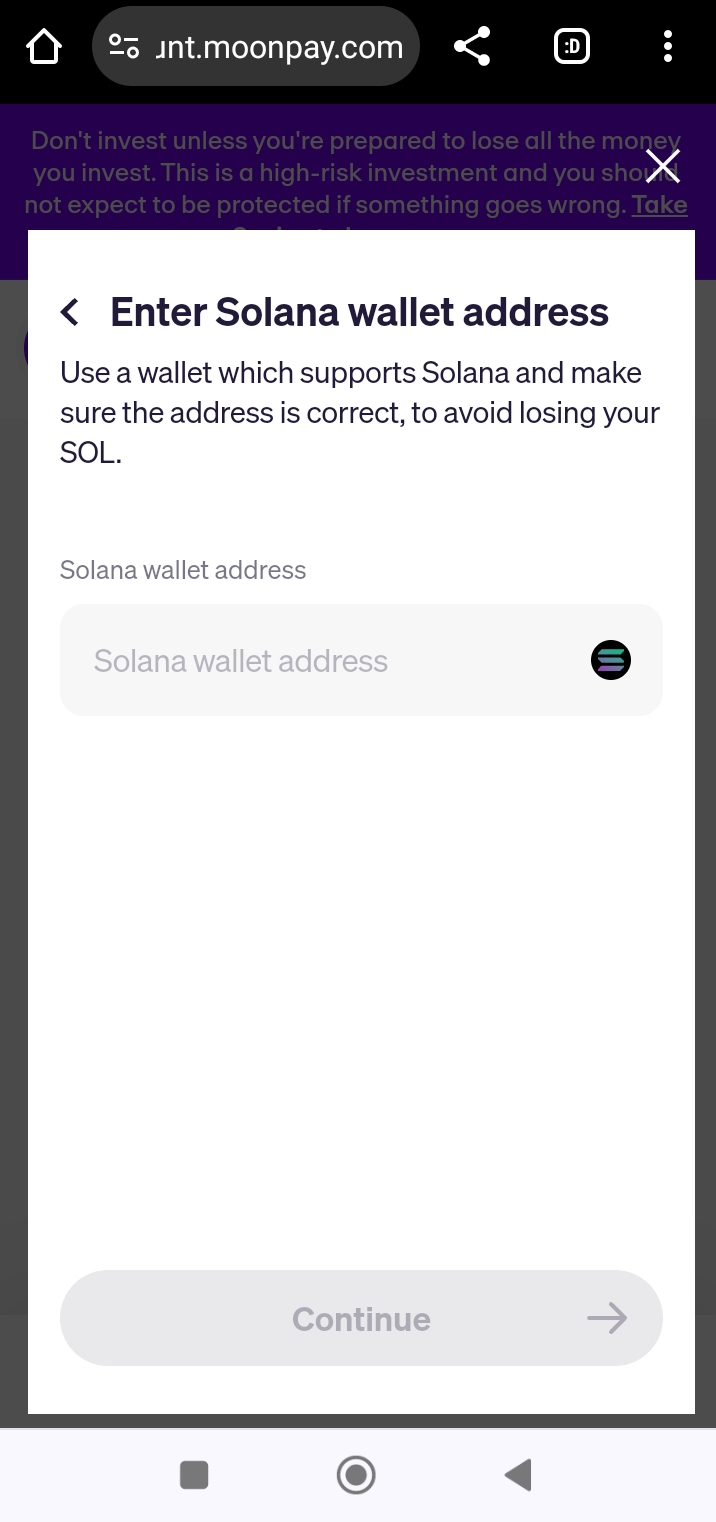Go back from Enter Solana wallet address
Viewport: 716px width, 1522px height.
tap(70, 312)
